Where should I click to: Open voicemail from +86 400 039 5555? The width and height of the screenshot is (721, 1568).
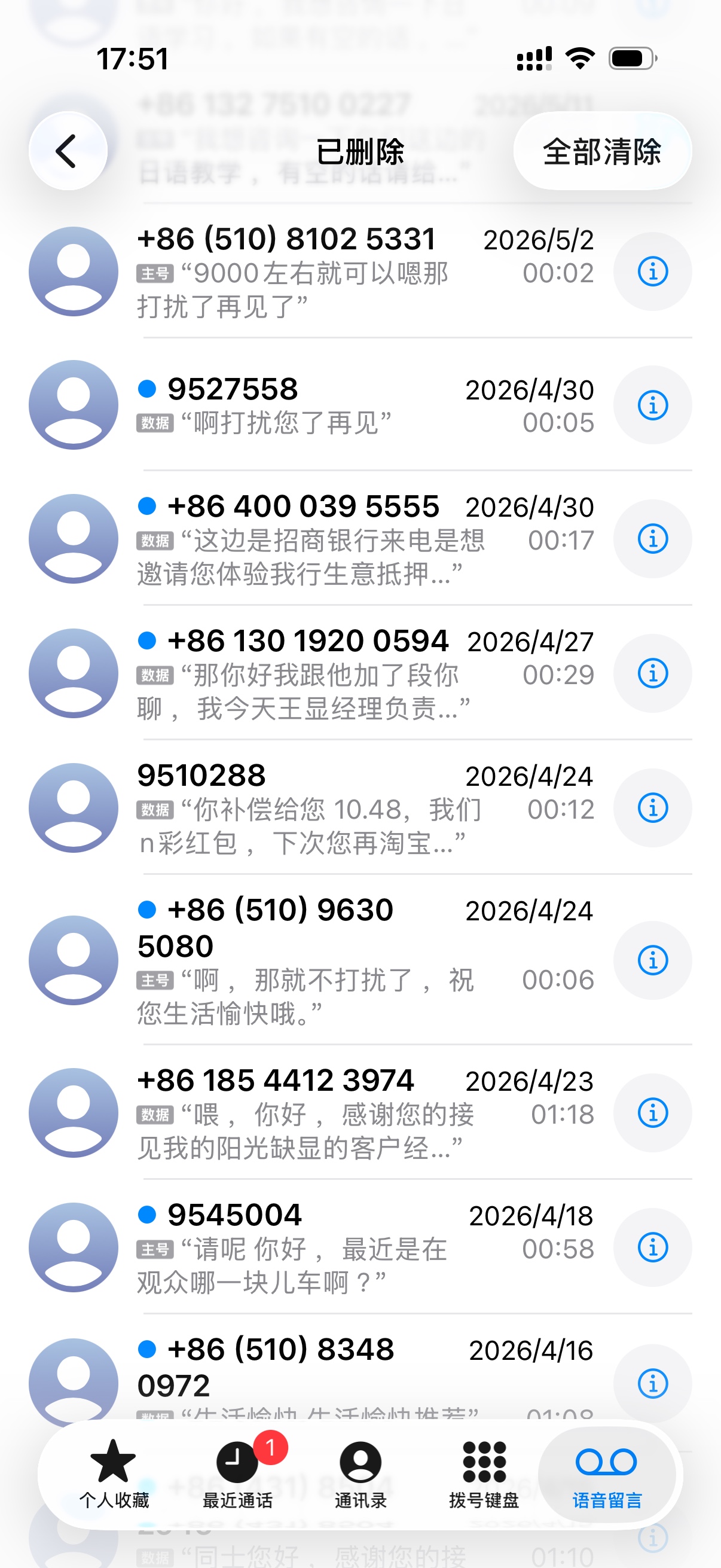tap(317, 539)
